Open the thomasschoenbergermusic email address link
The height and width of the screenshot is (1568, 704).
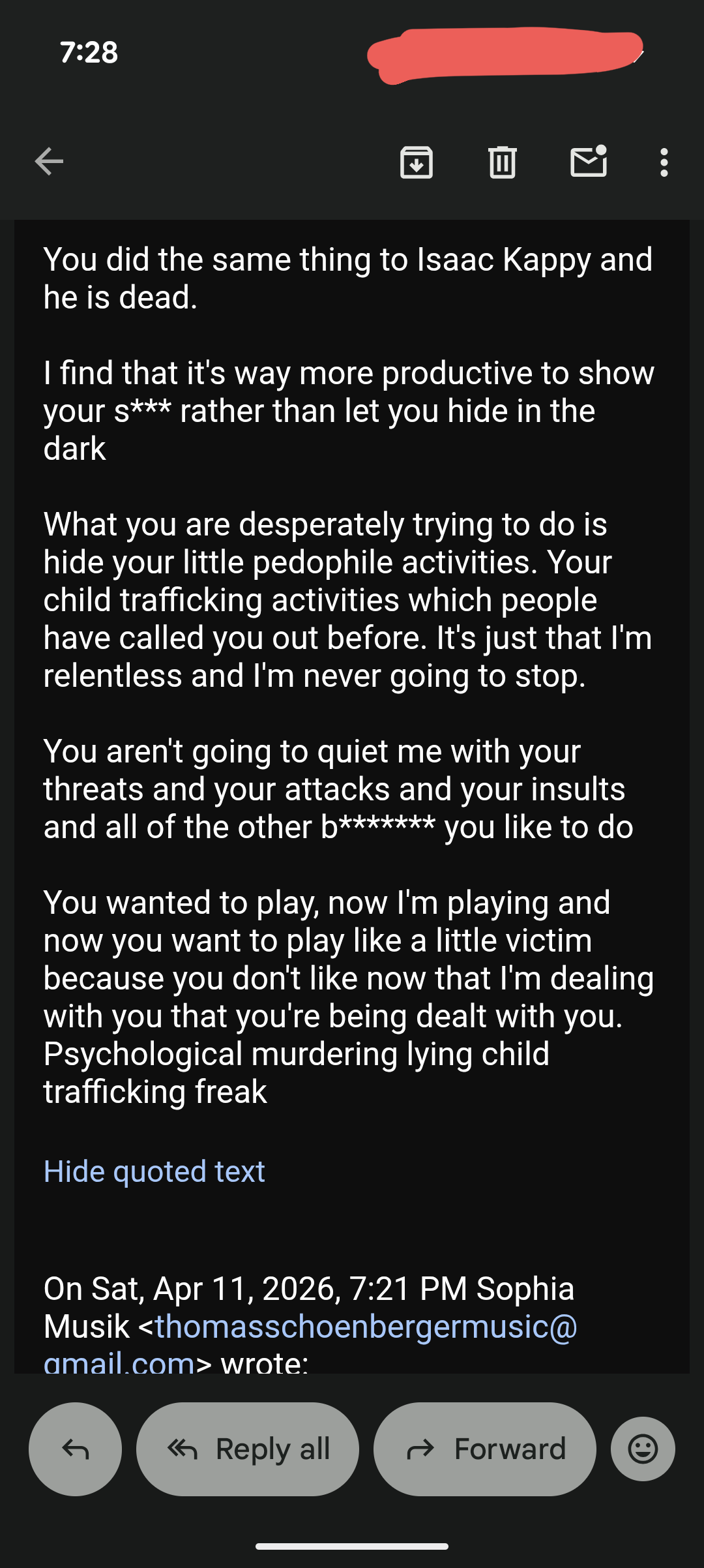(x=366, y=1327)
